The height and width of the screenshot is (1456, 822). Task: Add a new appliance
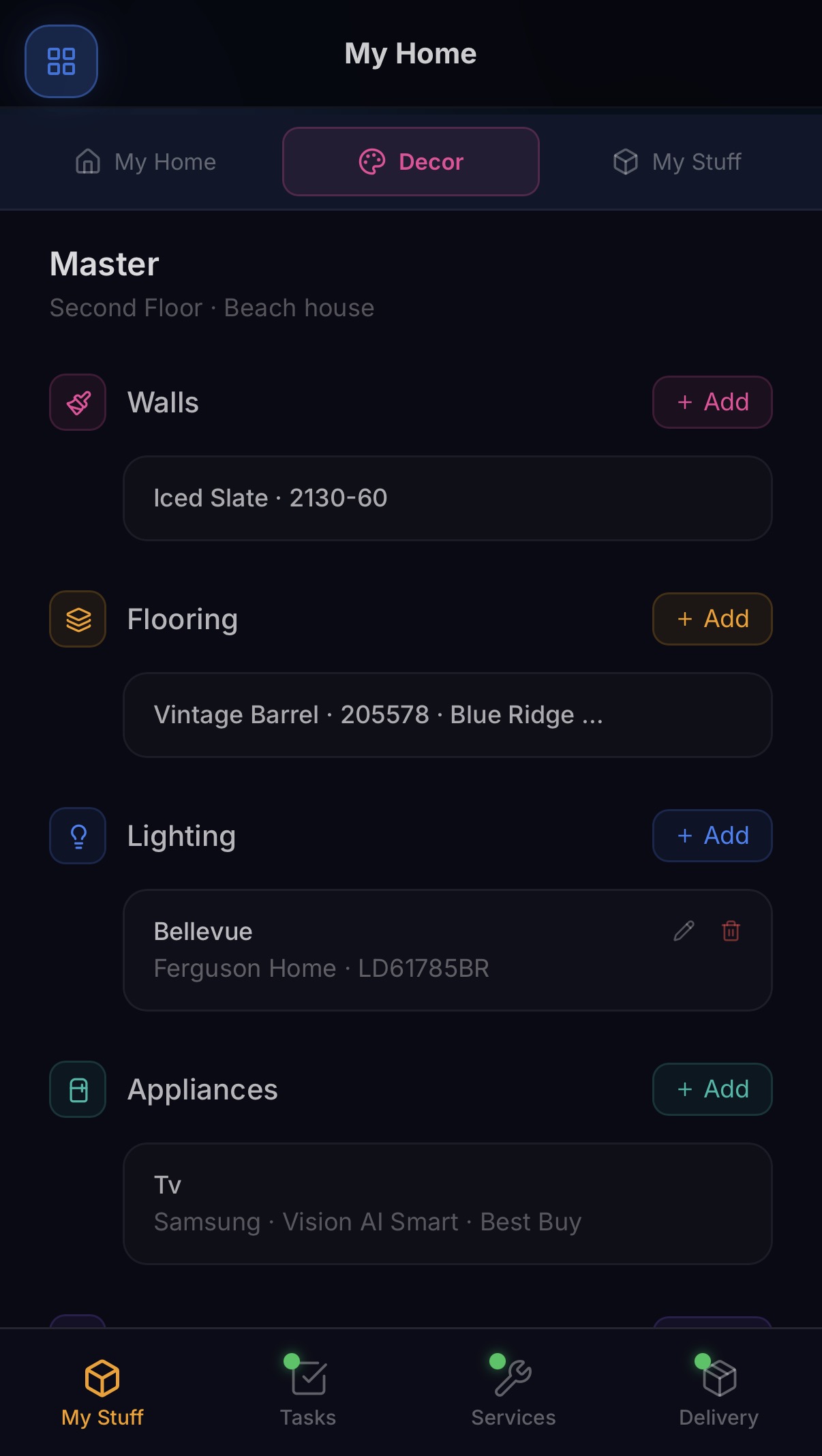(712, 1089)
